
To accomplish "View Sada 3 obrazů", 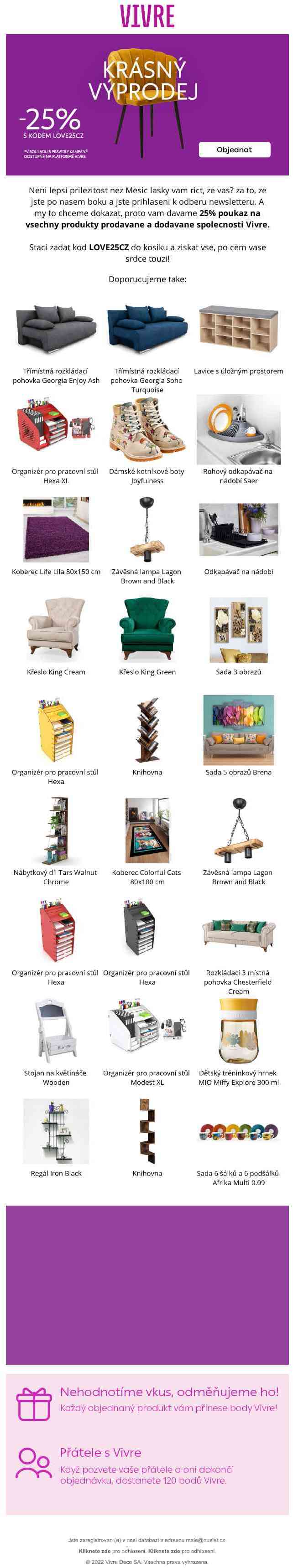I will (238, 630).
